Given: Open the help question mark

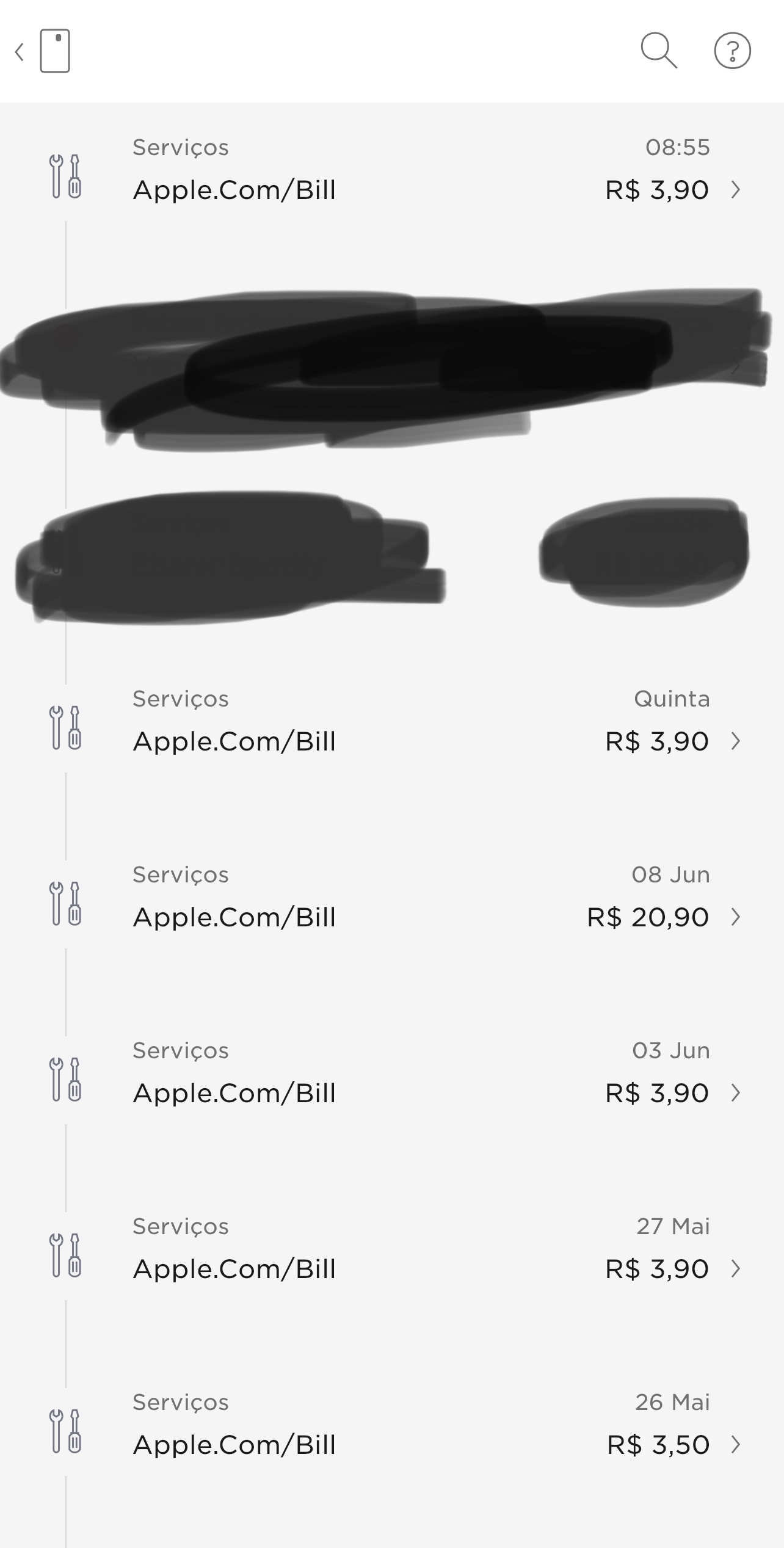Looking at the screenshot, I should 732,51.
